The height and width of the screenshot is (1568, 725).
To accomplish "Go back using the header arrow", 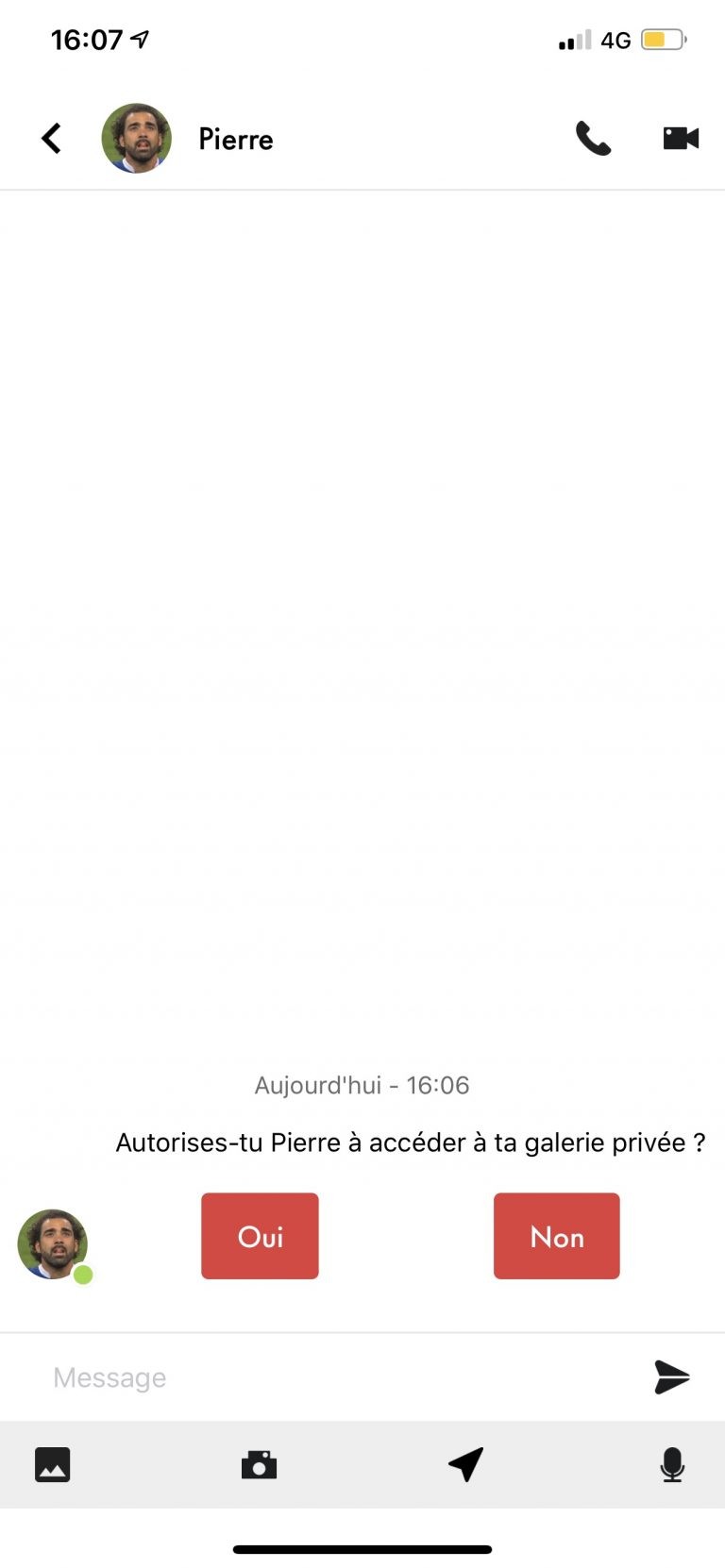I will (51, 139).
